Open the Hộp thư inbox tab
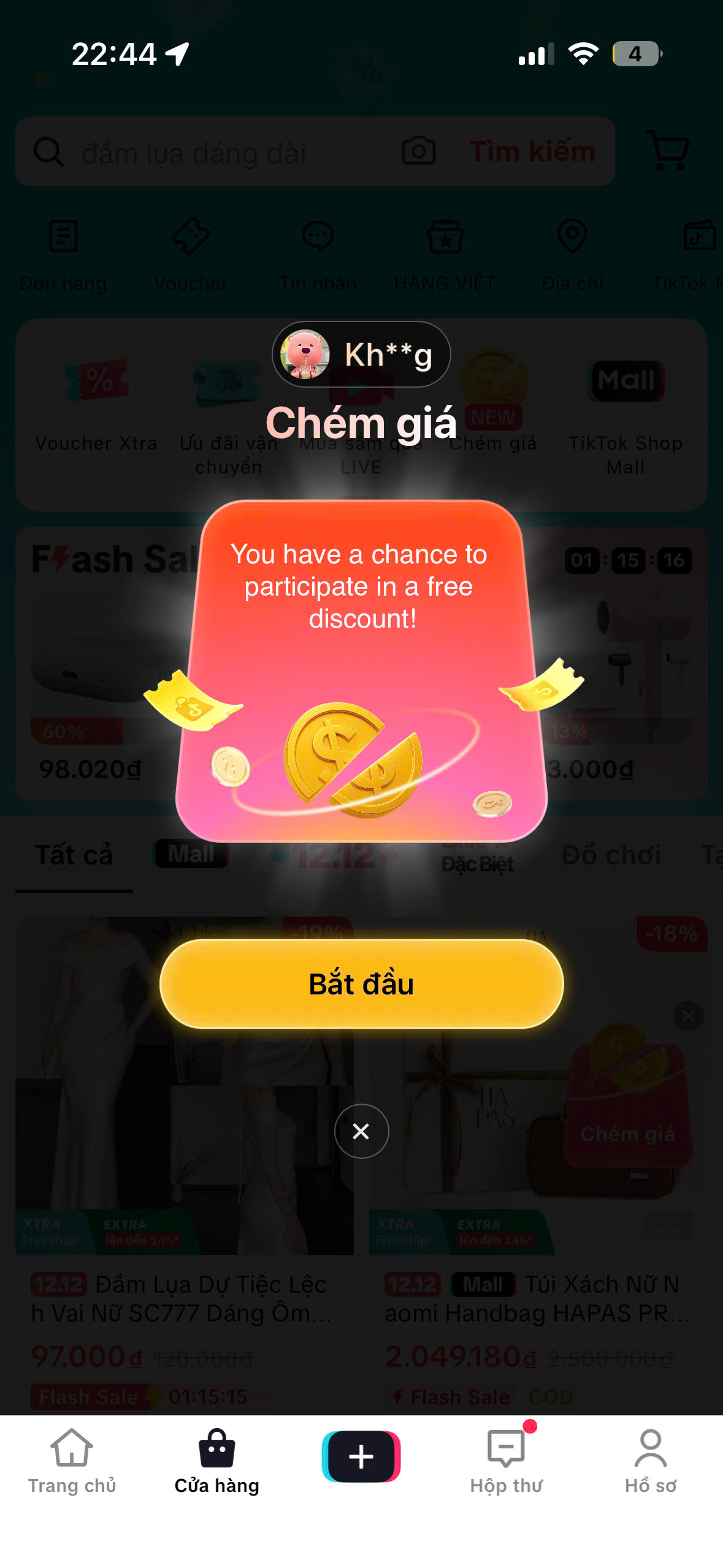Screen dimensions: 723x1568 506,1462
